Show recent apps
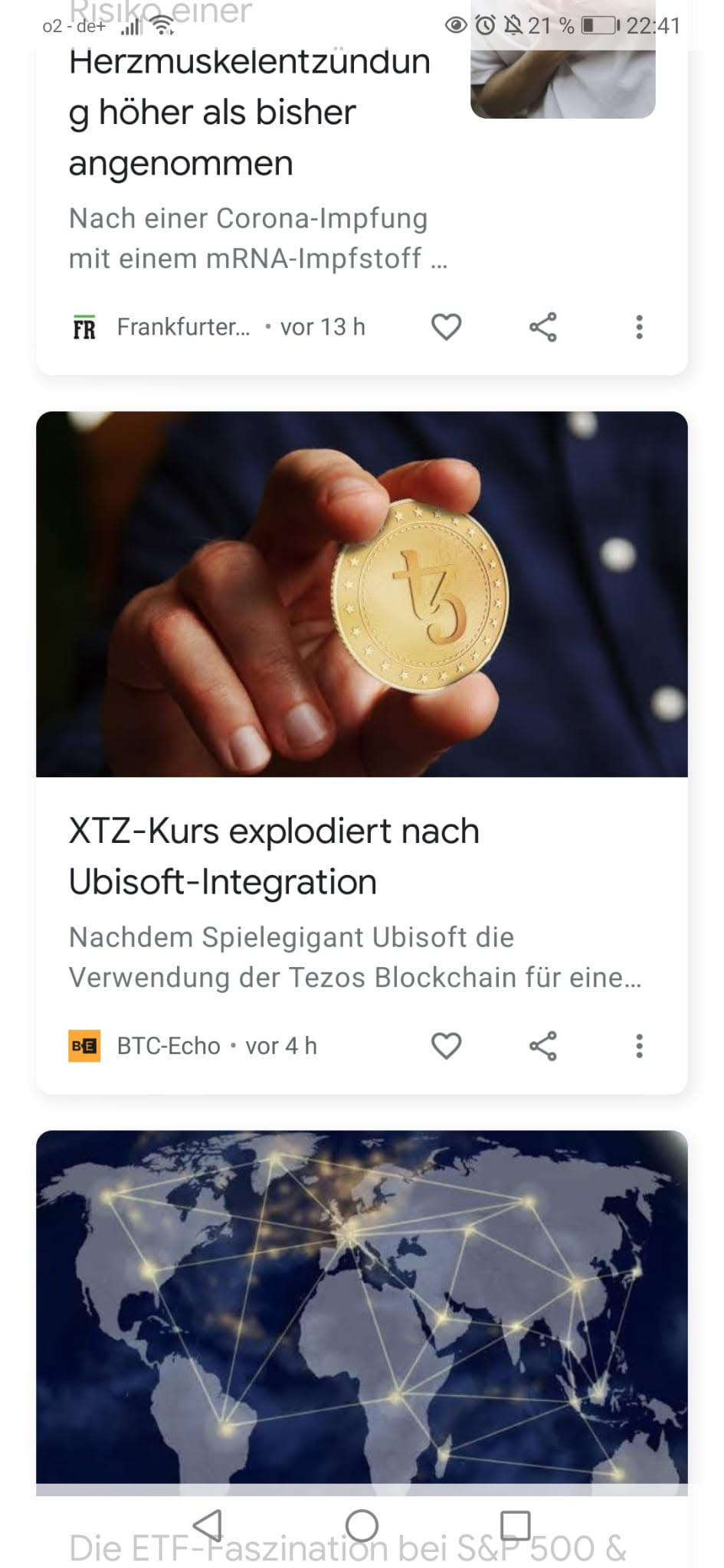 pos(515,1525)
